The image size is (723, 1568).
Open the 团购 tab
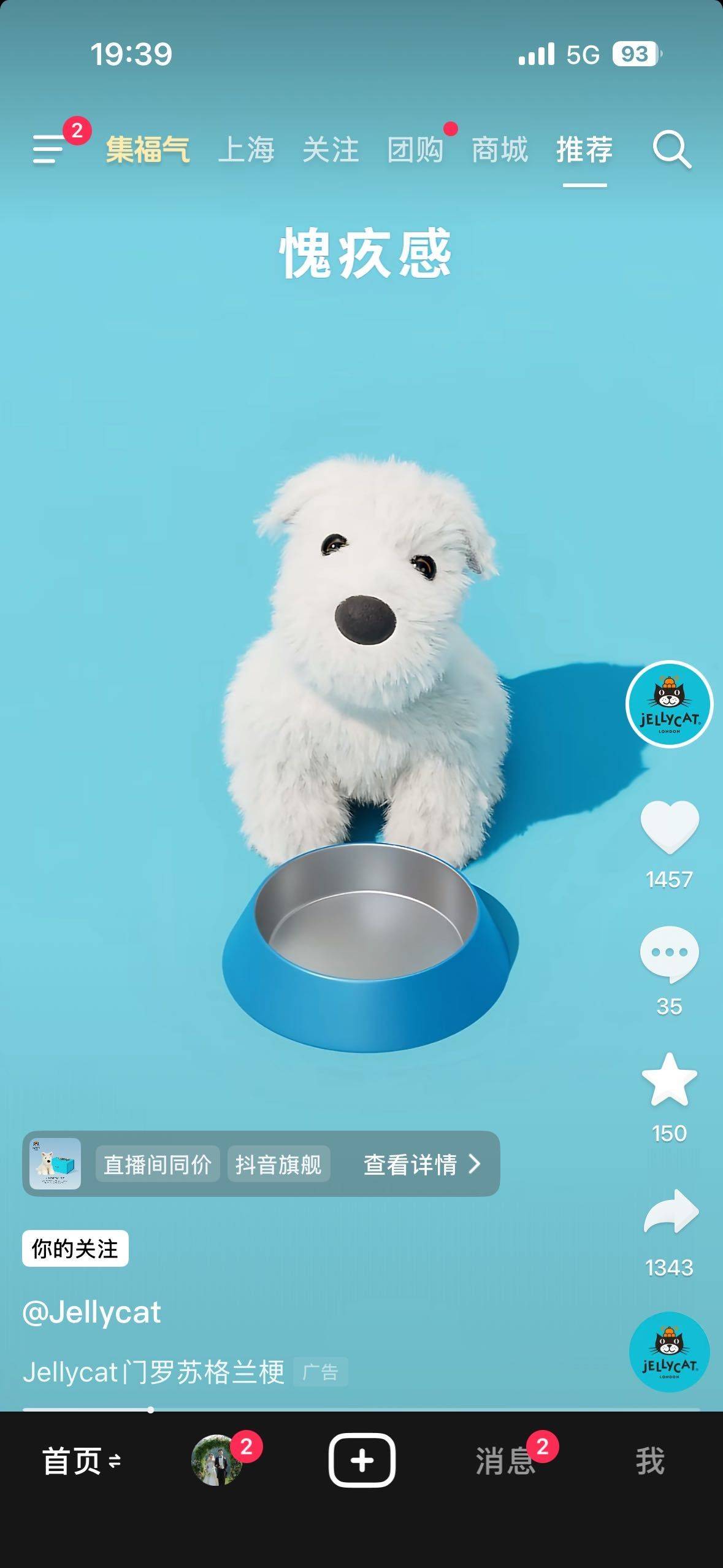coord(415,150)
